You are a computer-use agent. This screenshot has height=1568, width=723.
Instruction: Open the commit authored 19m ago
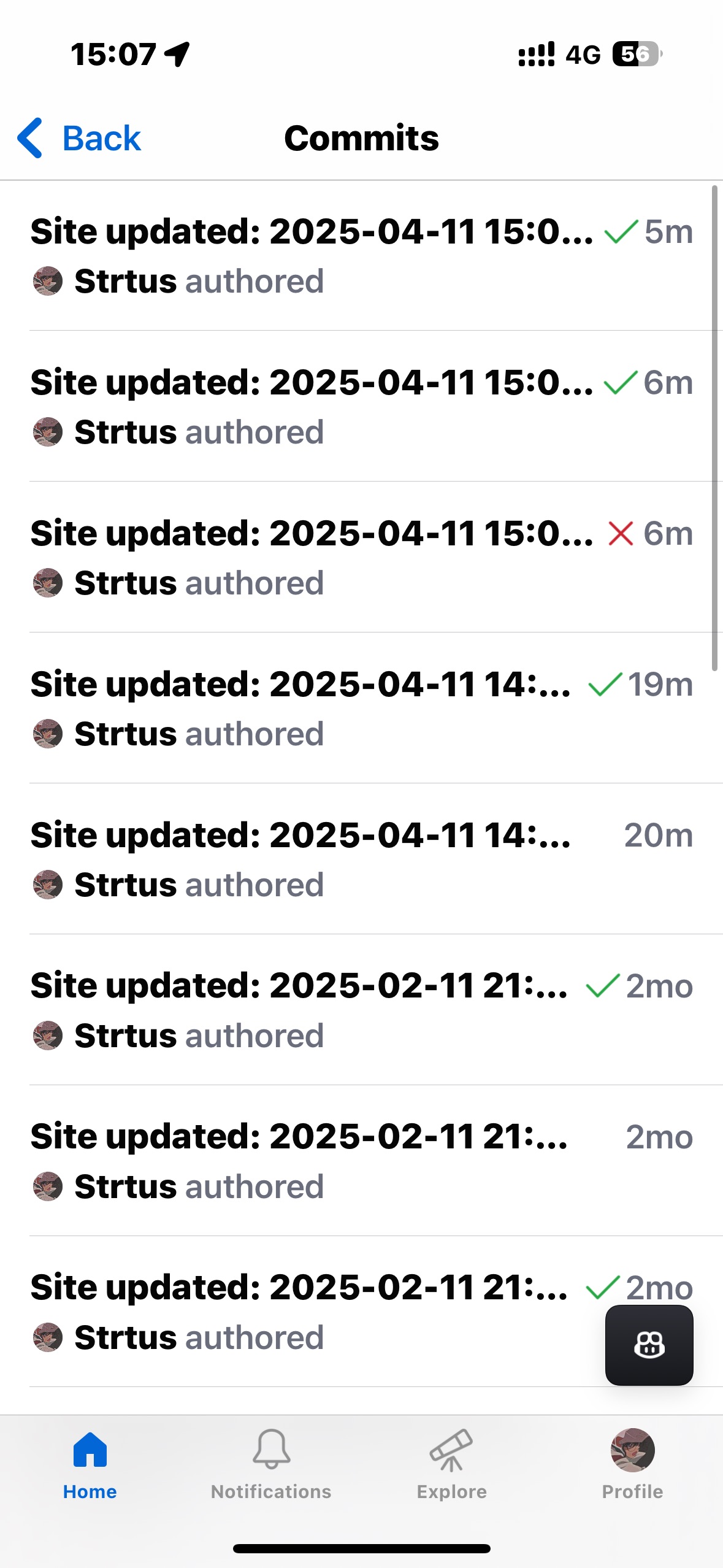362,708
